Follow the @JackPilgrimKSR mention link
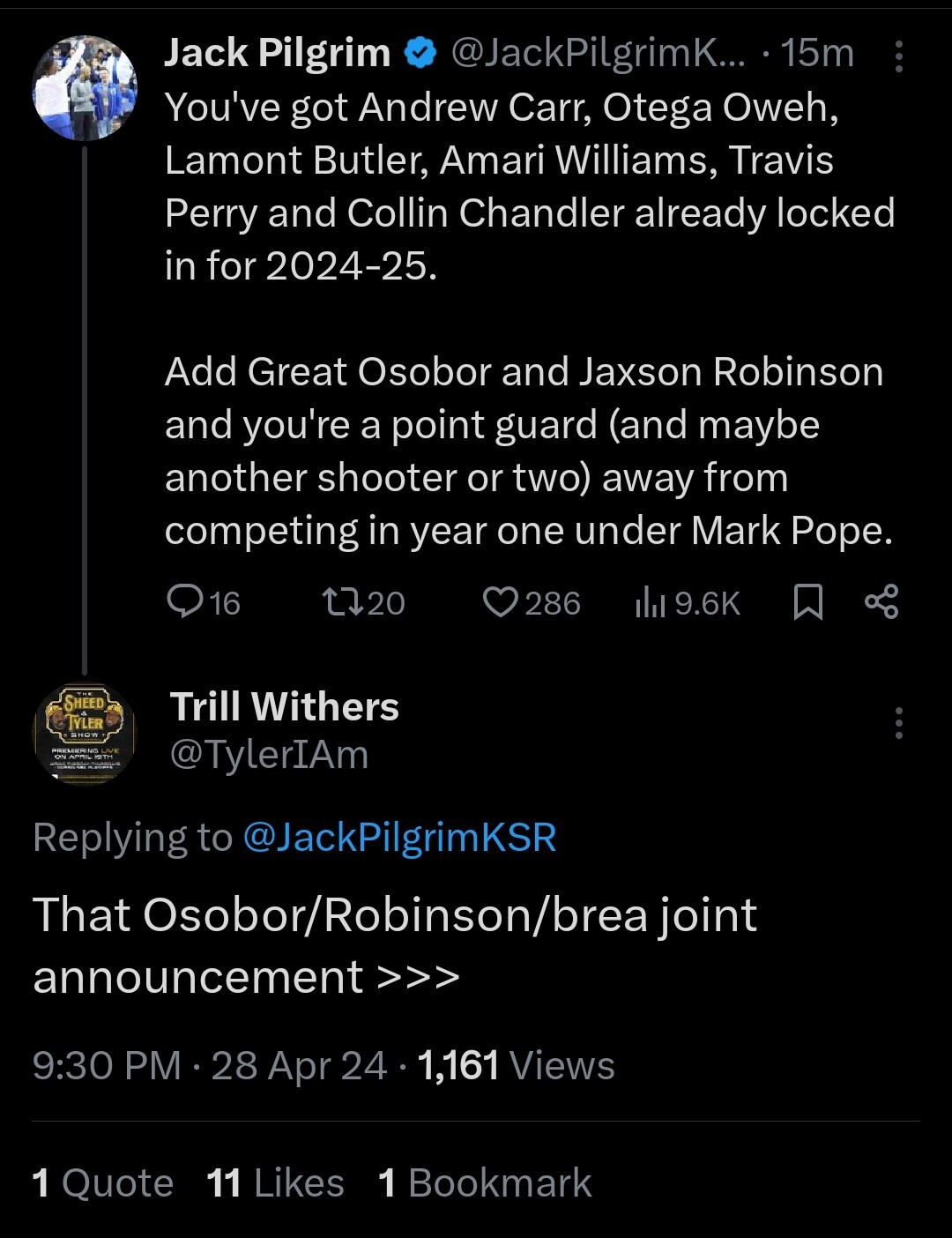This screenshot has height=1238, width=952. 398,837
